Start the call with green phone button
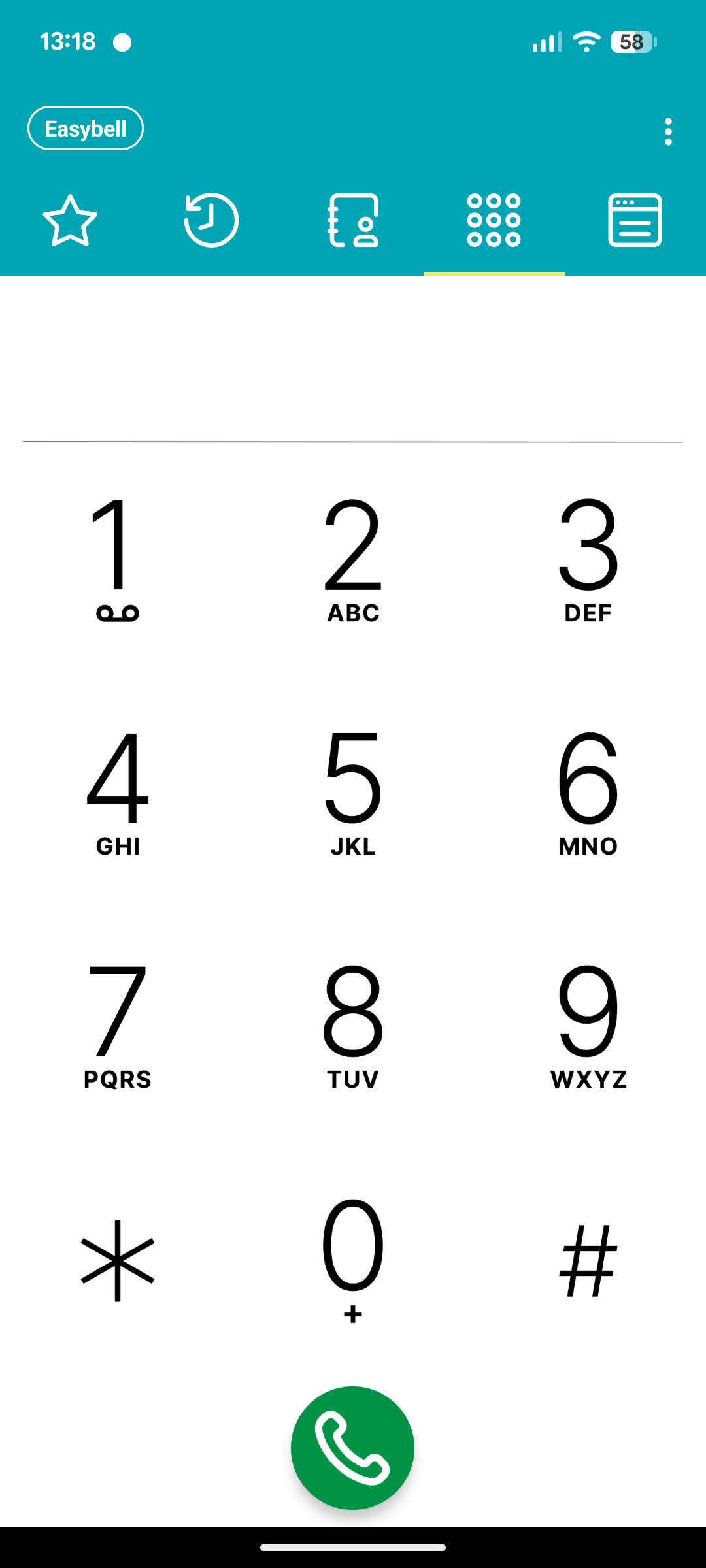706x1568 pixels. point(353,1448)
